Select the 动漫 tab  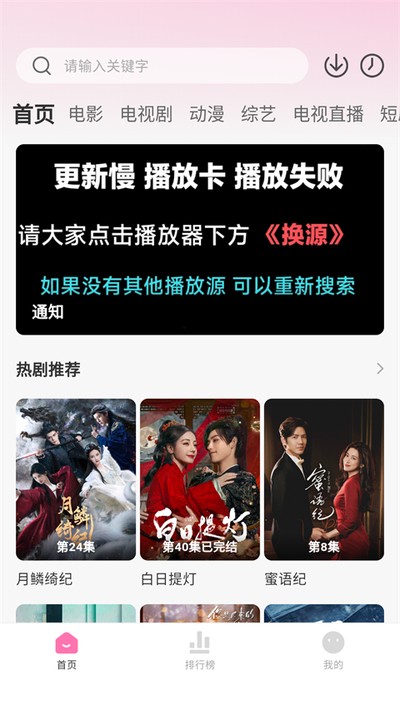[x=207, y=114]
